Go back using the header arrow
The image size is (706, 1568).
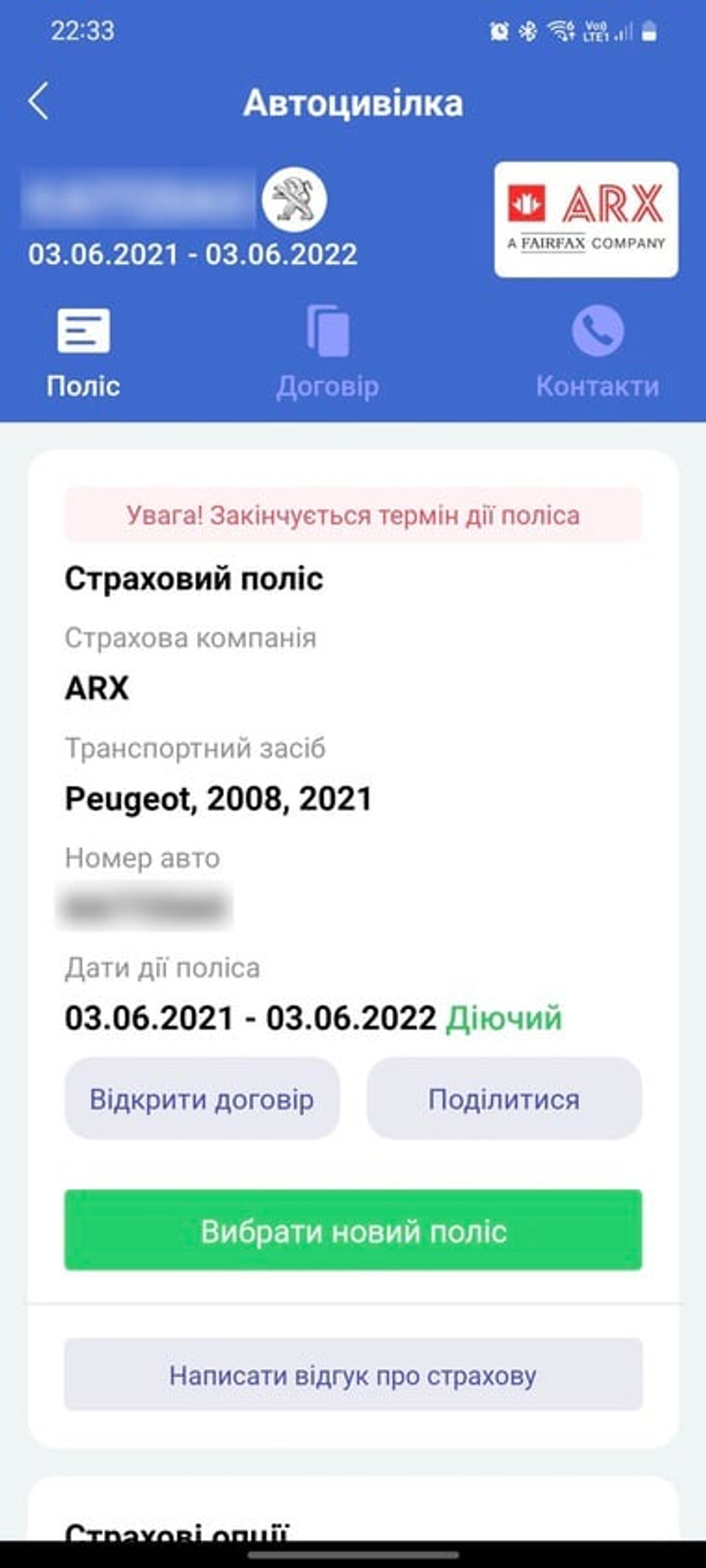tap(38, 102)
